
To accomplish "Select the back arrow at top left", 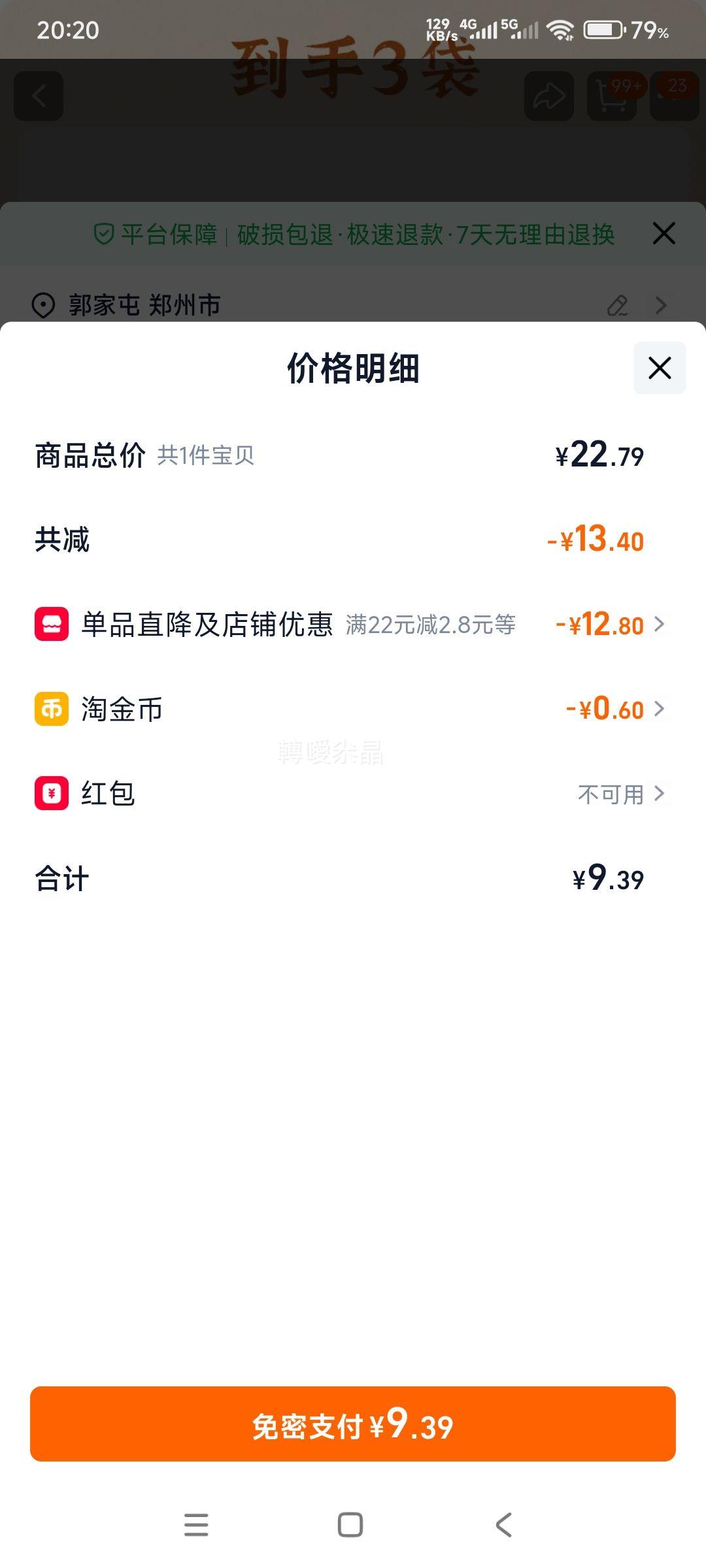I will click(37, 96).
